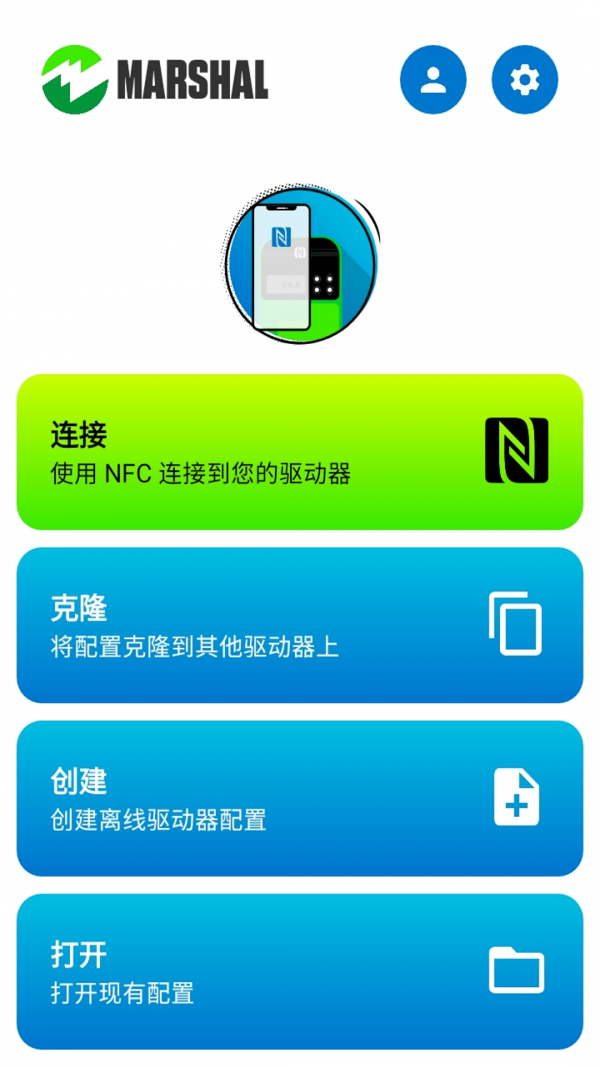Select 创建 to create offline configuration
The image size is (600, 1067).
pos(300,798)
